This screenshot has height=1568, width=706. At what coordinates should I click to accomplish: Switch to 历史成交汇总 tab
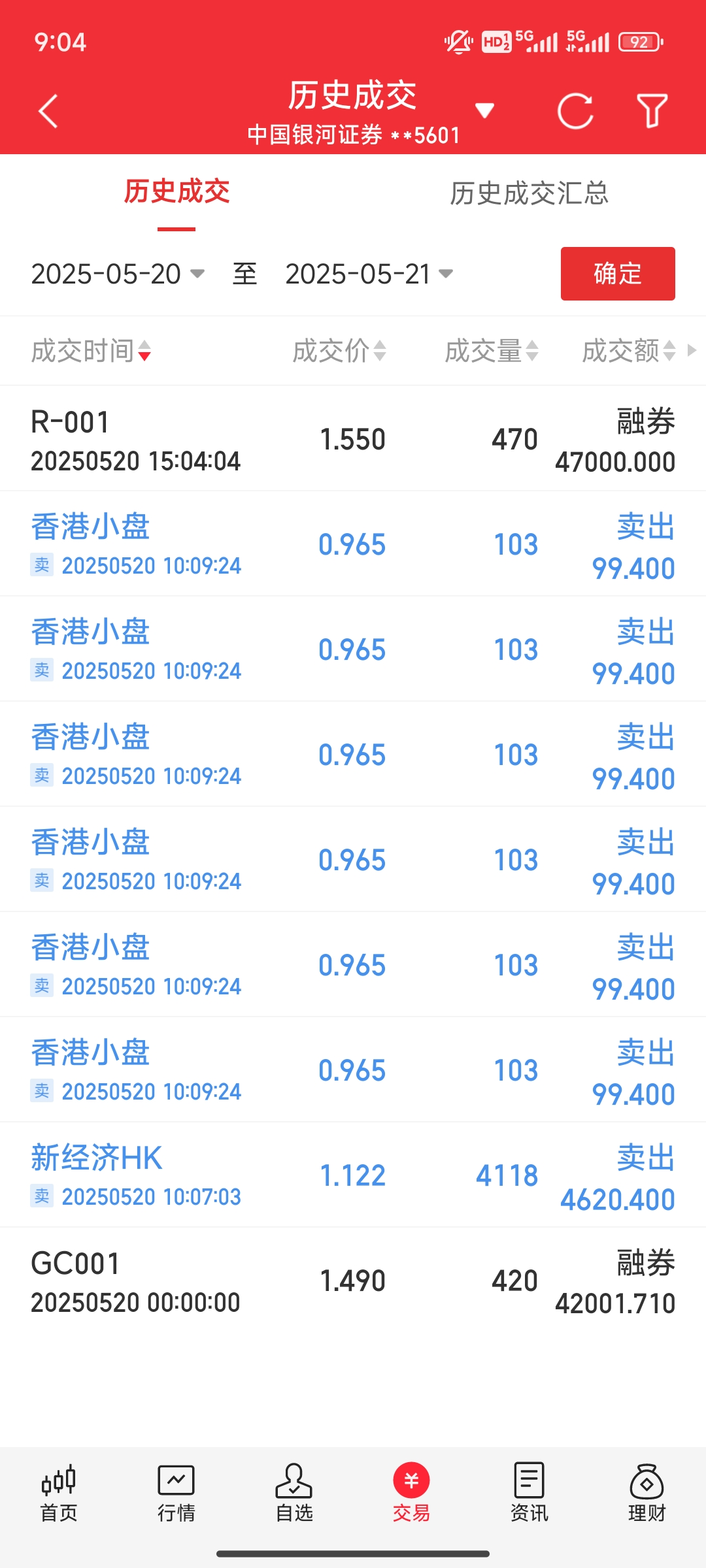point(529,193)
